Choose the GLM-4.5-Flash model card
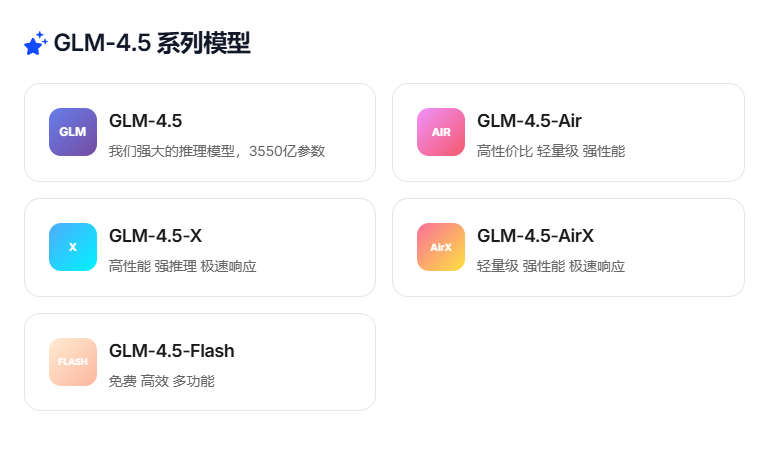Screen dimensions: 777x450 [199, 362]
